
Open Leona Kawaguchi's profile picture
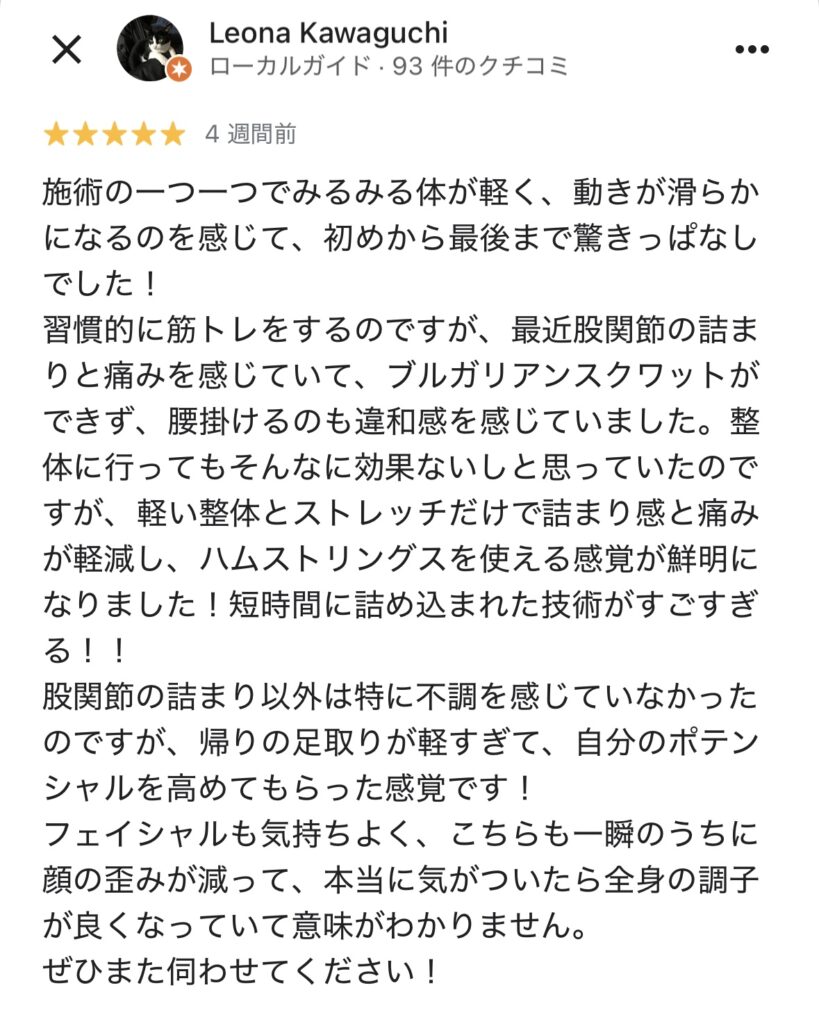pos(151,48)
